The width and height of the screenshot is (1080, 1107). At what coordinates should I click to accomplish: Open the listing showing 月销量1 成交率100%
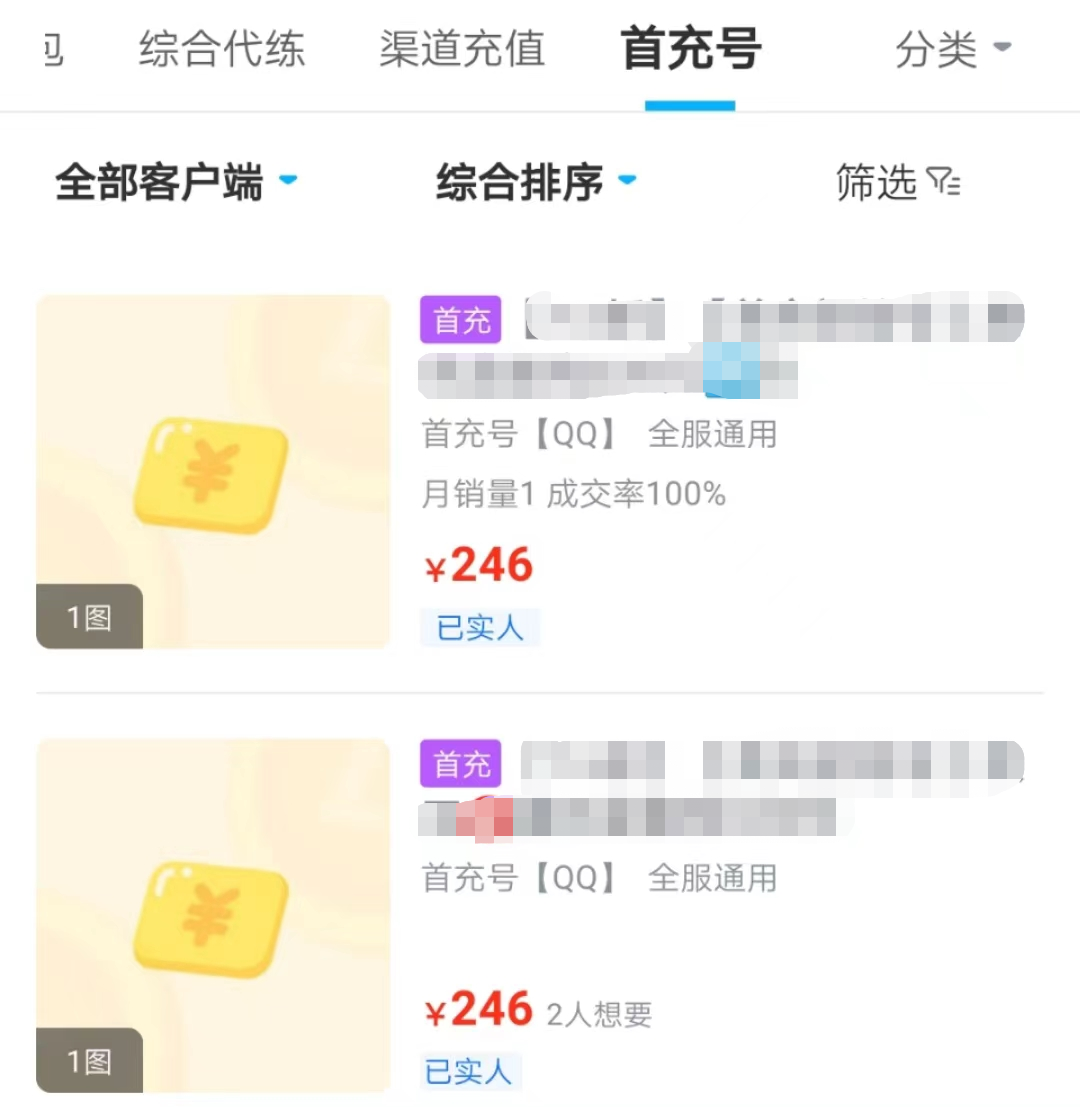click(573, 494)
